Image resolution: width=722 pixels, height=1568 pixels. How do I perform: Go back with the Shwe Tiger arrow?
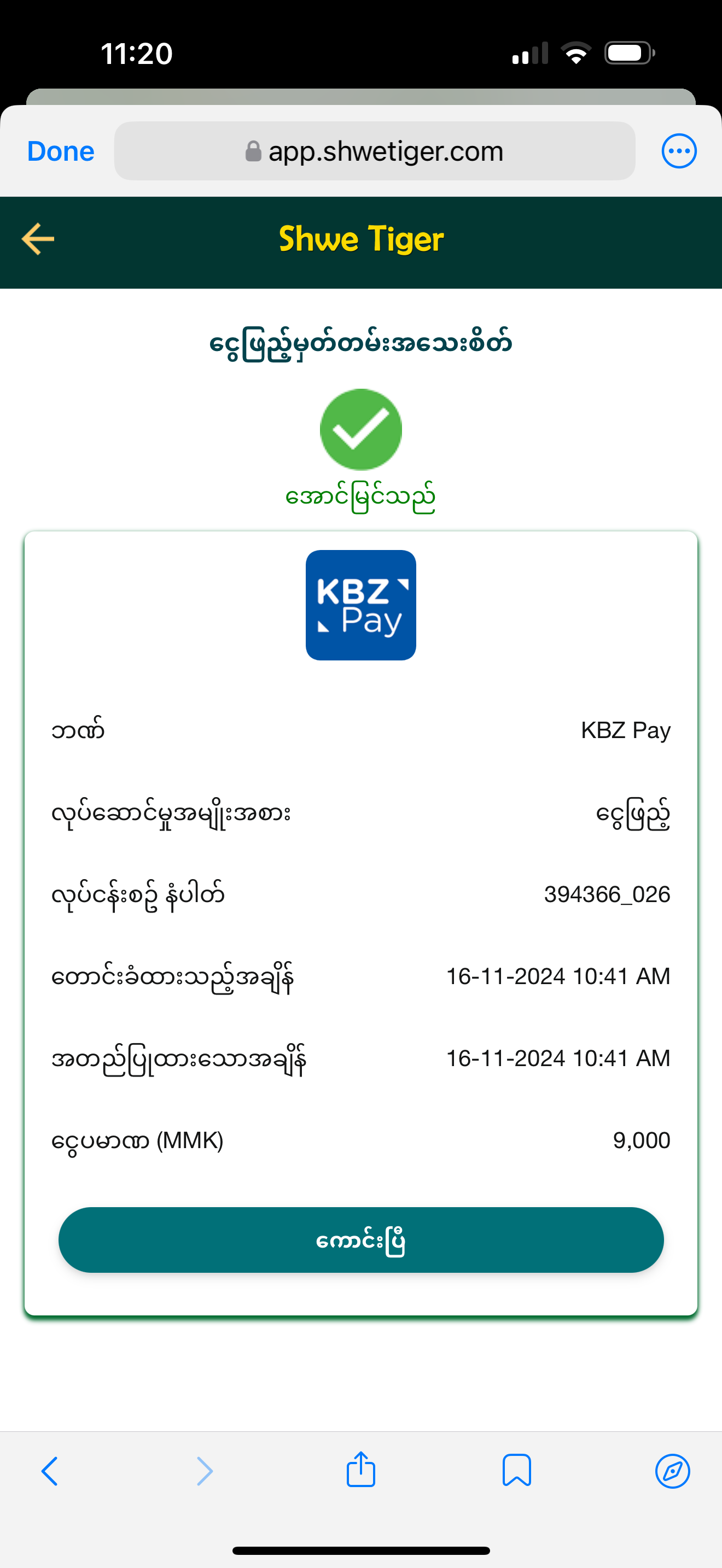tap(38, 238)
